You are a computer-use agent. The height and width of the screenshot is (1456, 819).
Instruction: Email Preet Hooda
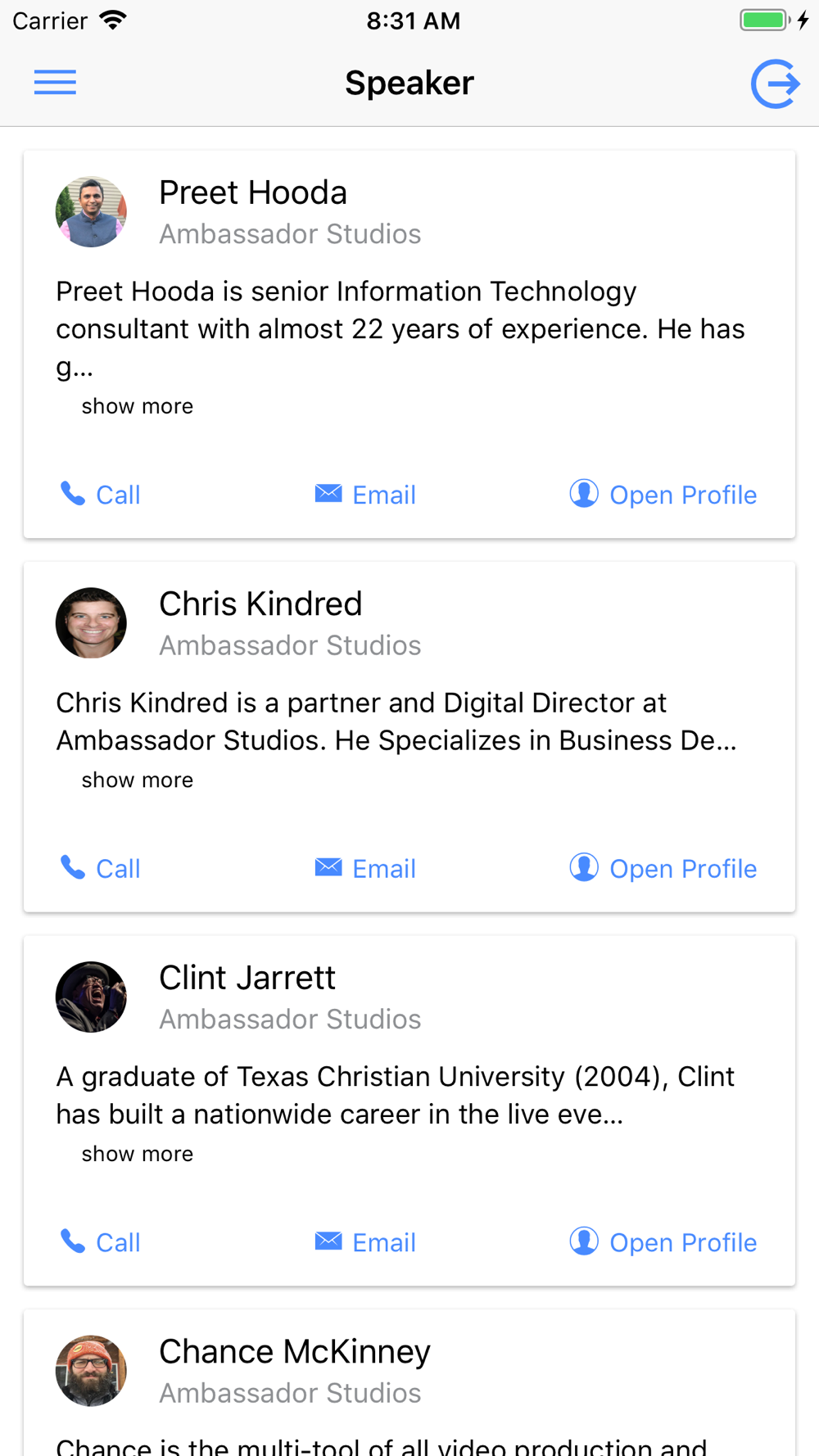click(365, 495)
